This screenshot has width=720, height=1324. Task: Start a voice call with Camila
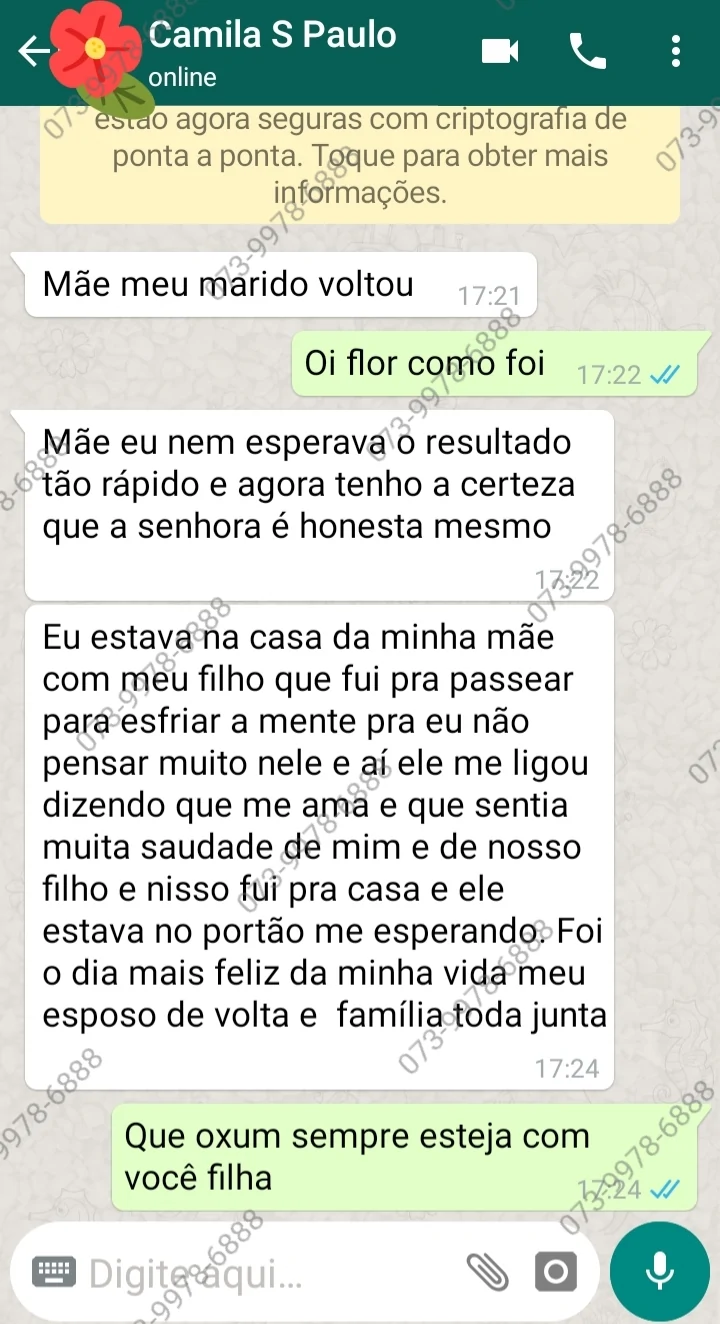tap(588, 51)
